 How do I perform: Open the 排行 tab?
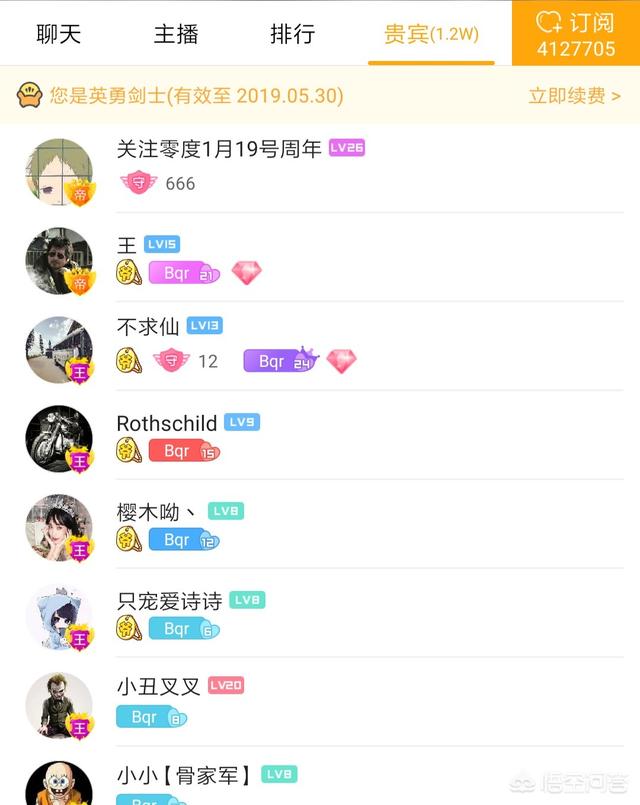pyautogui.click(x=292, y=33)
